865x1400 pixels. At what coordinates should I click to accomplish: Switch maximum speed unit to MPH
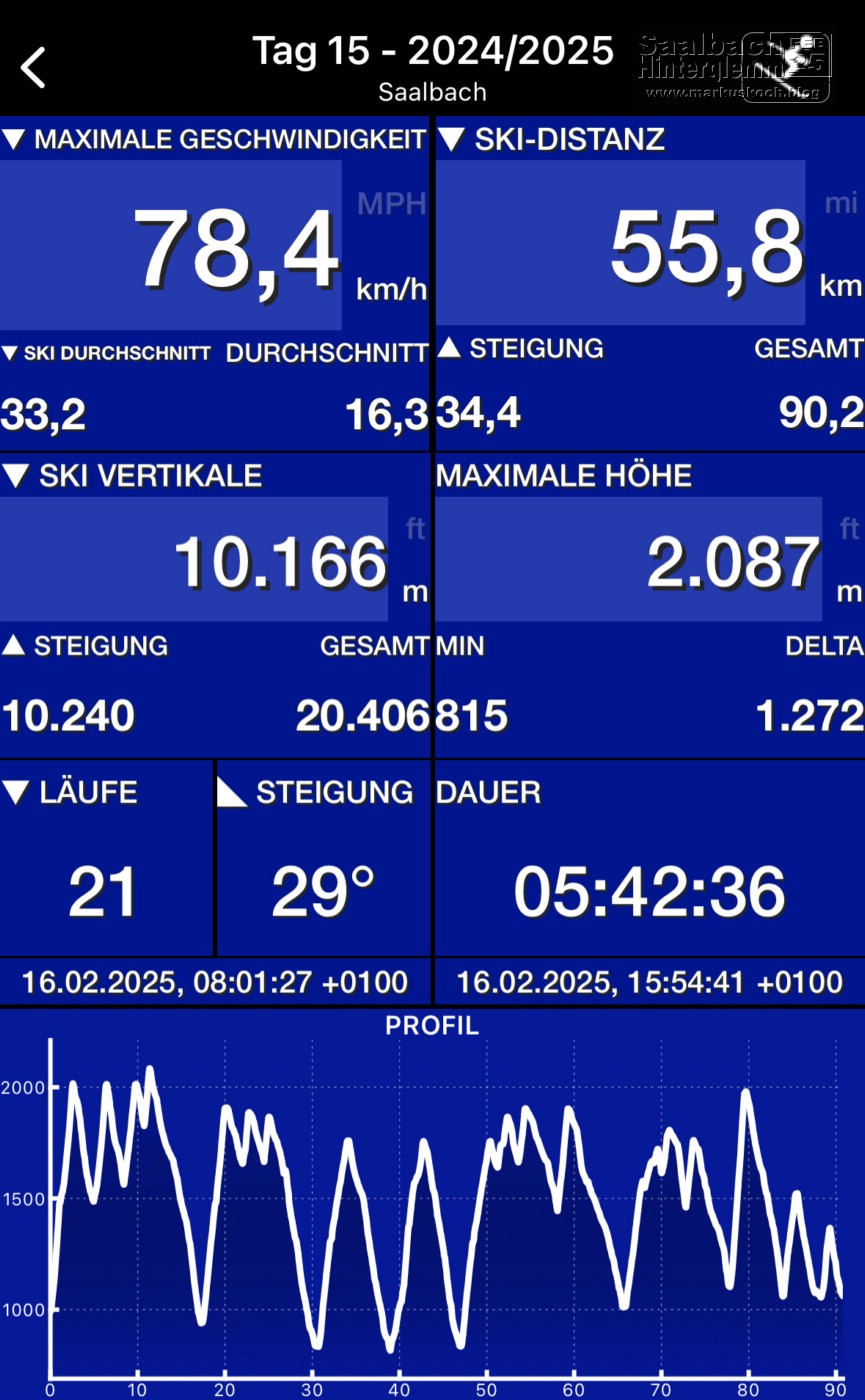391,204
